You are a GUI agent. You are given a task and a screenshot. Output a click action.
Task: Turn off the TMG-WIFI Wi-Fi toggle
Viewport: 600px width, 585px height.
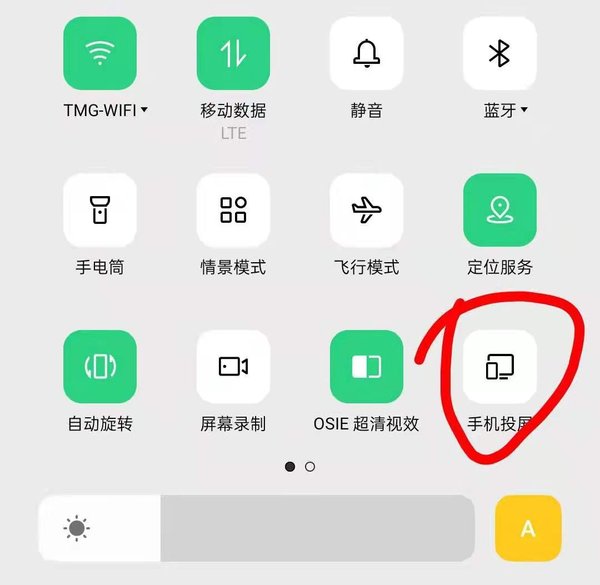click(100, 54)
